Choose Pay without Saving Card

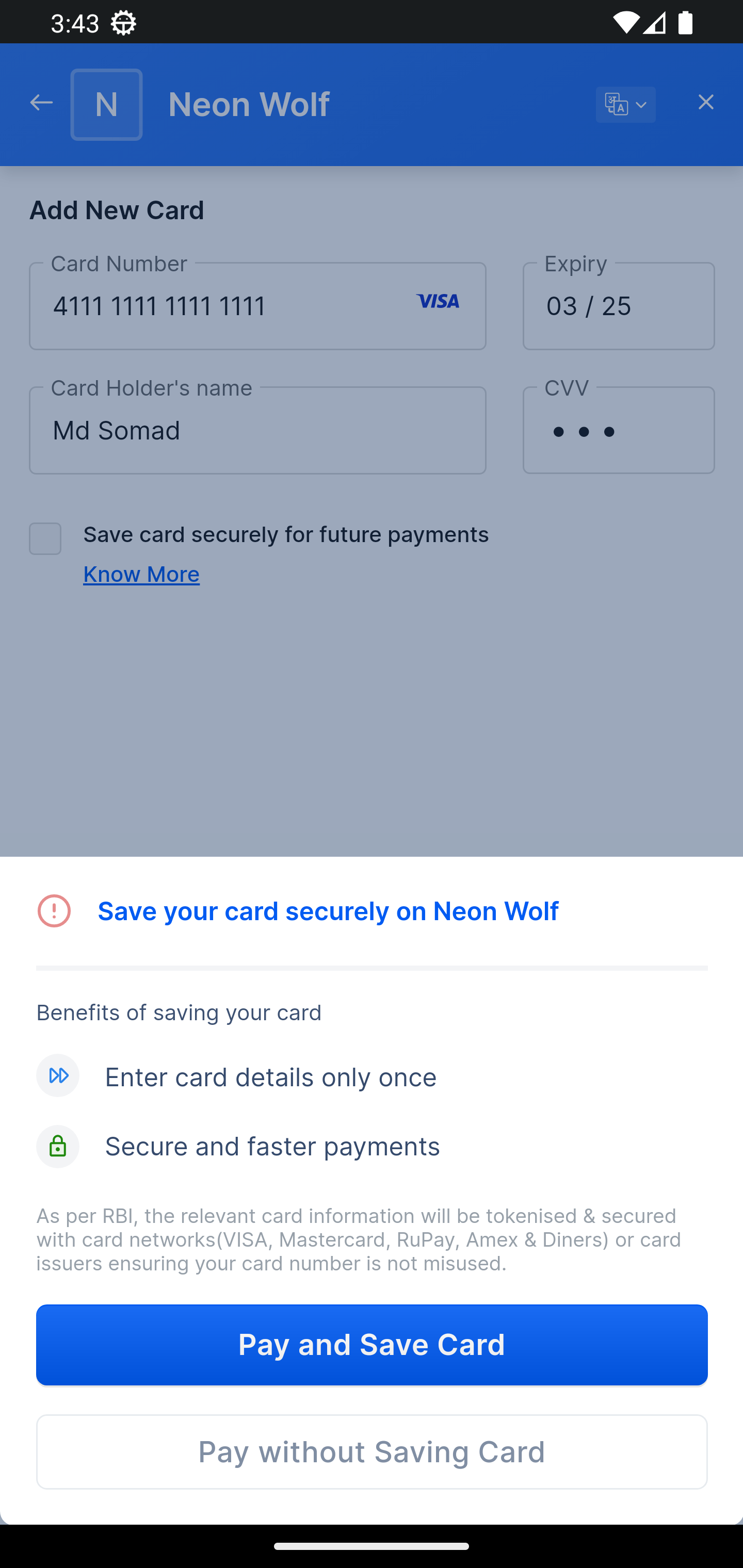(372, 1452)
